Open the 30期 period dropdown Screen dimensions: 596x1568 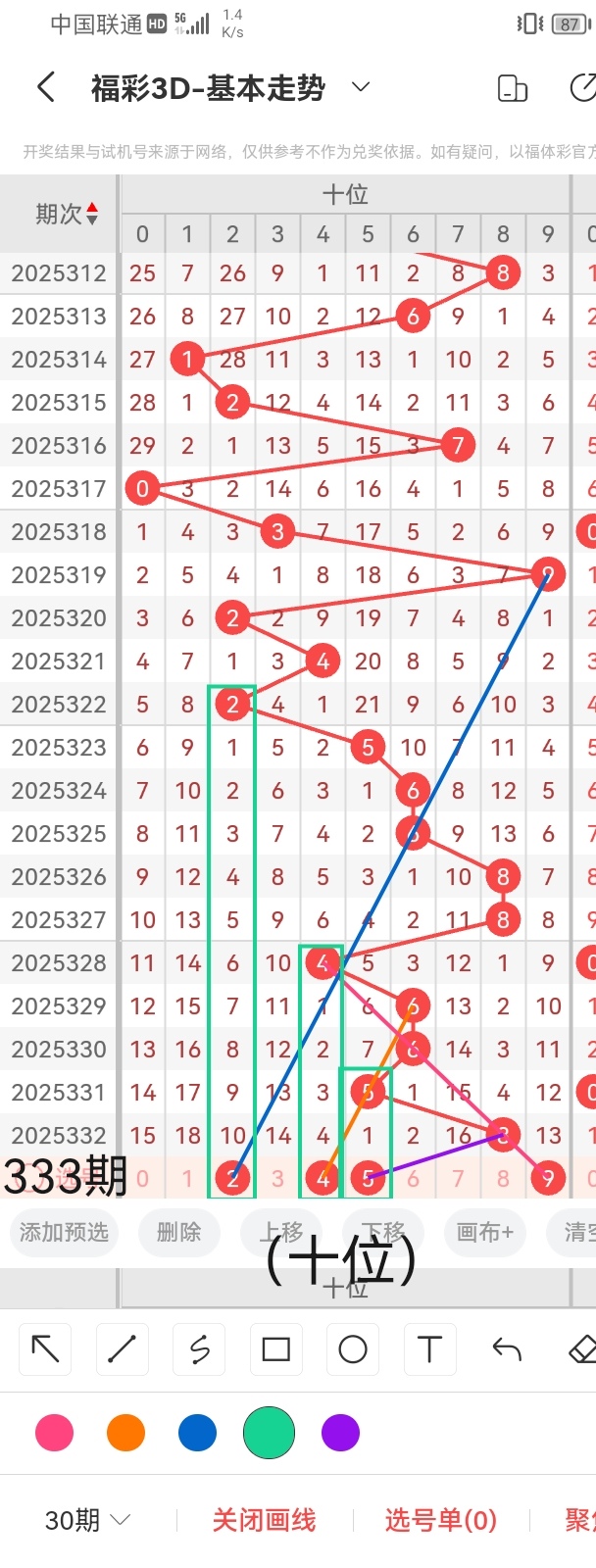pyautogui.click(x=87, y=1520)
